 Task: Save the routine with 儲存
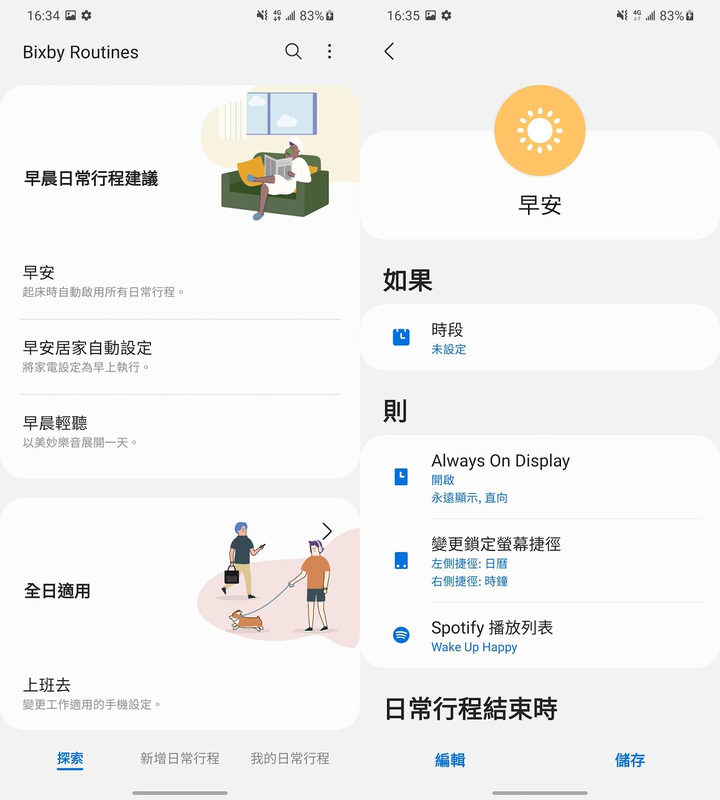(629, 760)
